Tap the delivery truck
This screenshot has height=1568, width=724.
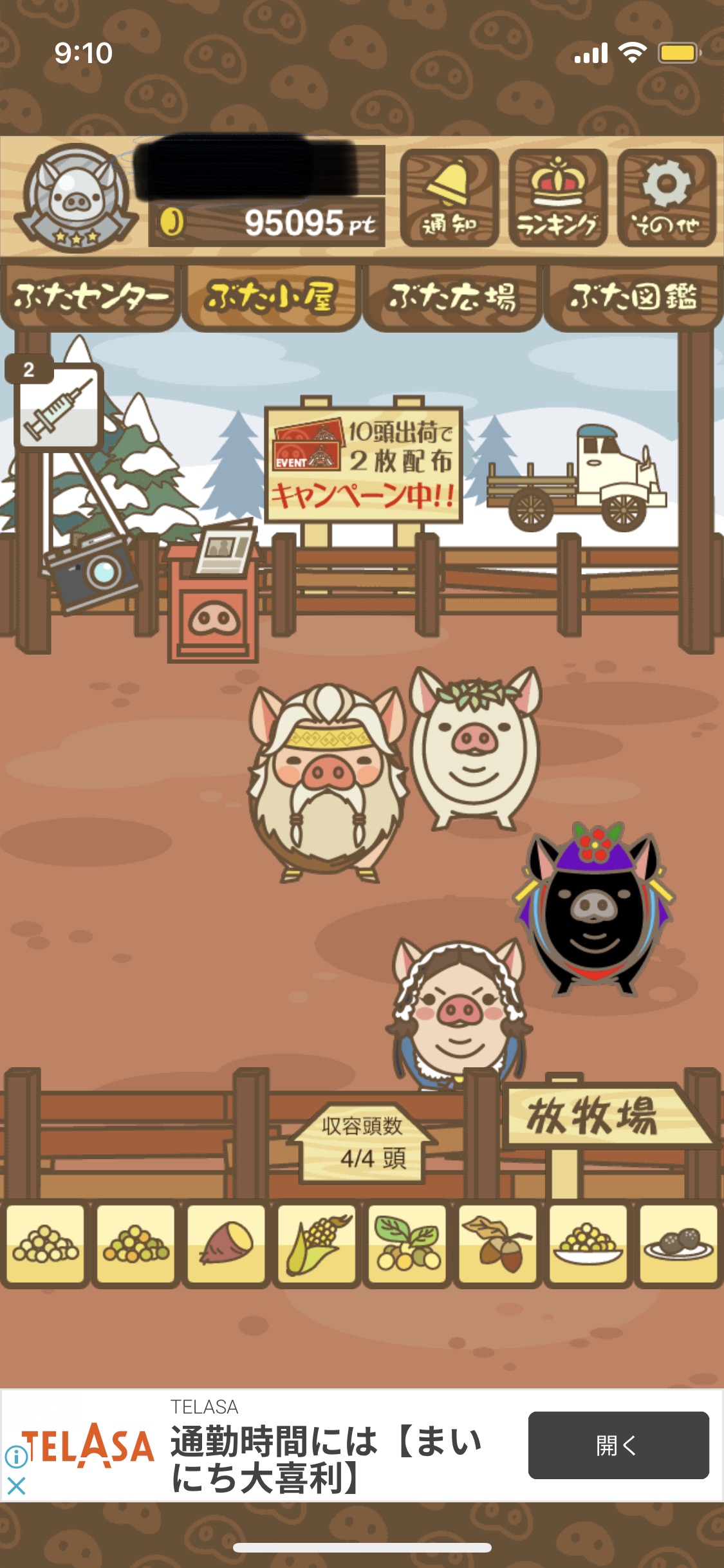577,478
